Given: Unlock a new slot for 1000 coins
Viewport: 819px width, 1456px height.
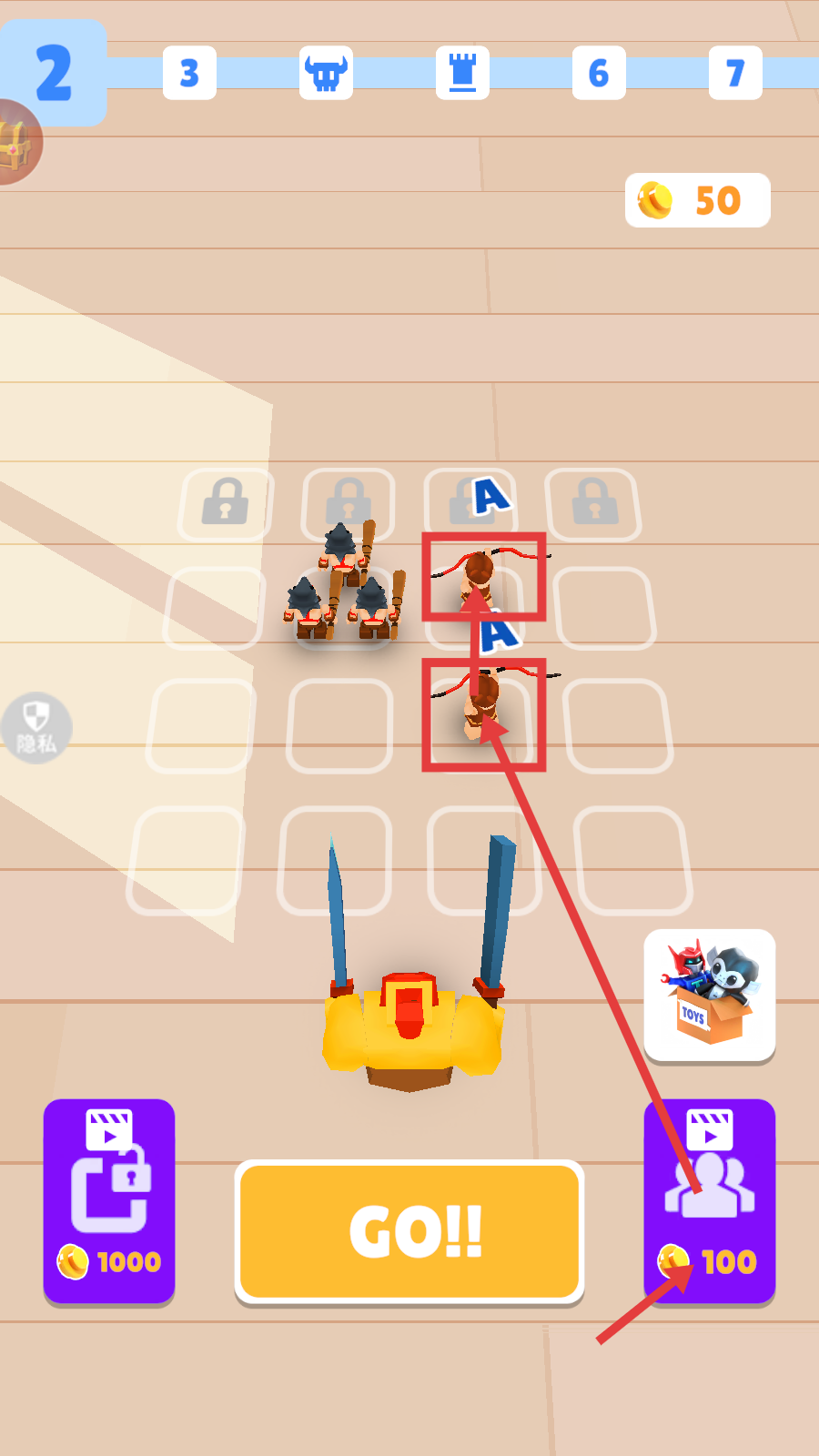Looking at the screenshot, I should (x=109, y=1201).
